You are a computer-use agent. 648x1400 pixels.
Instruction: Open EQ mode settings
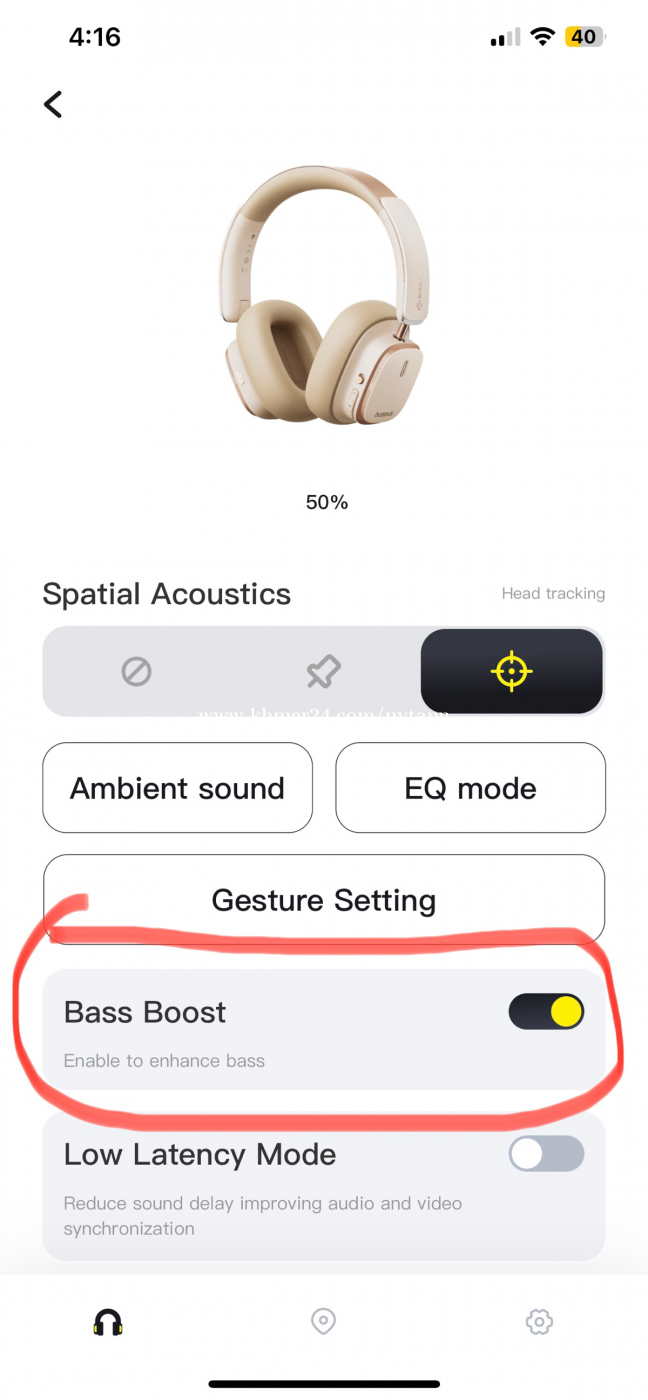point(470,788)
